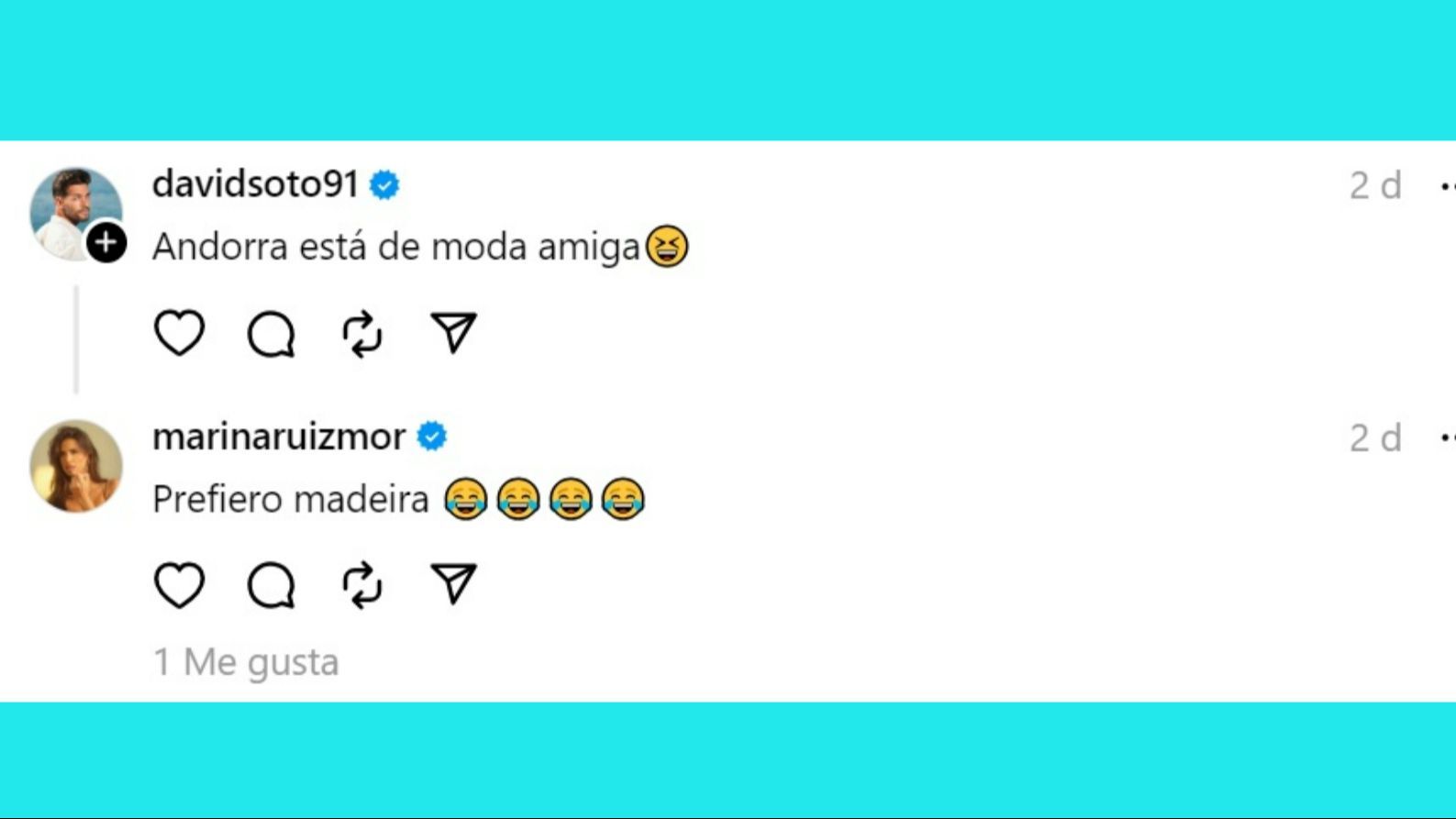Image resolution: width=1456 pixels, height=819 pixels.
Task: Repost davidsoto91's comment
Action: click(x=362, y=333)
